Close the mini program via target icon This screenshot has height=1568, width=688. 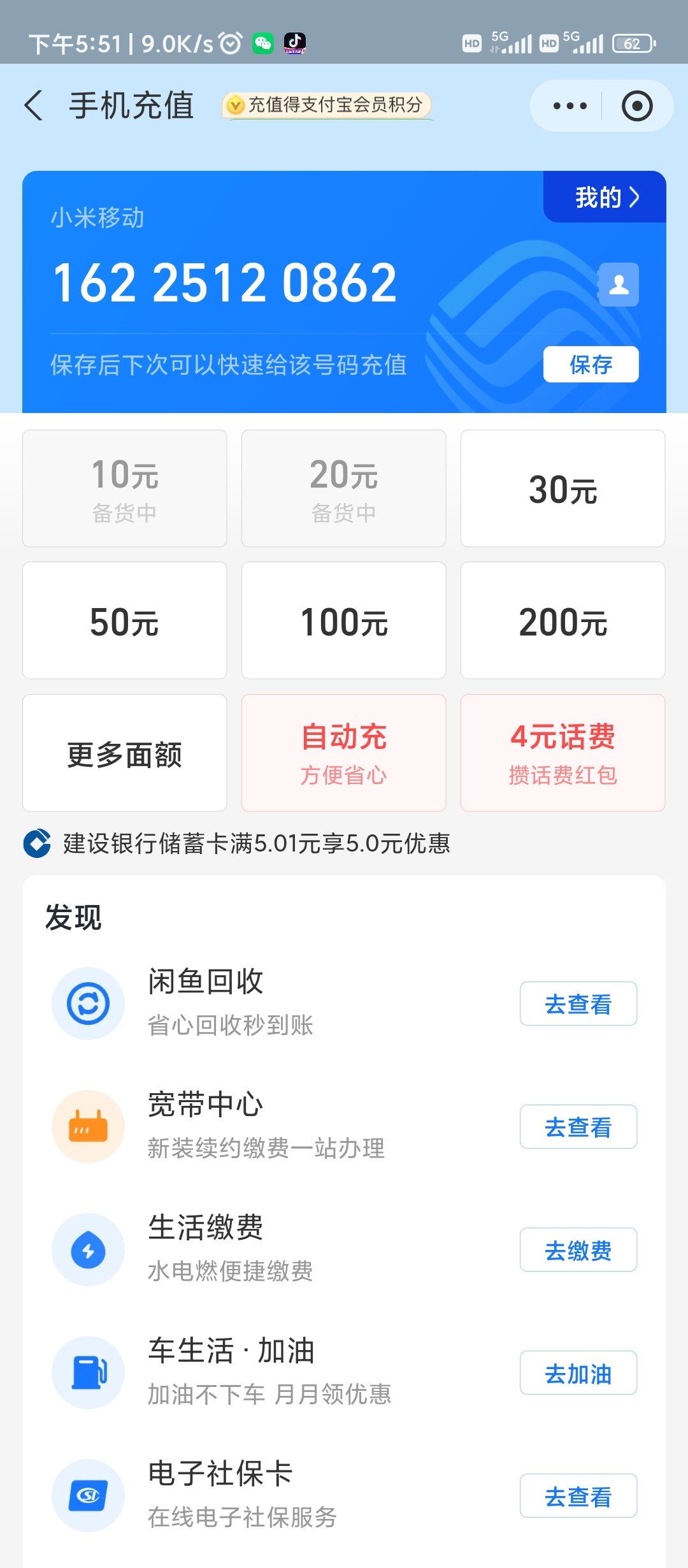click(x=637, y=106)
